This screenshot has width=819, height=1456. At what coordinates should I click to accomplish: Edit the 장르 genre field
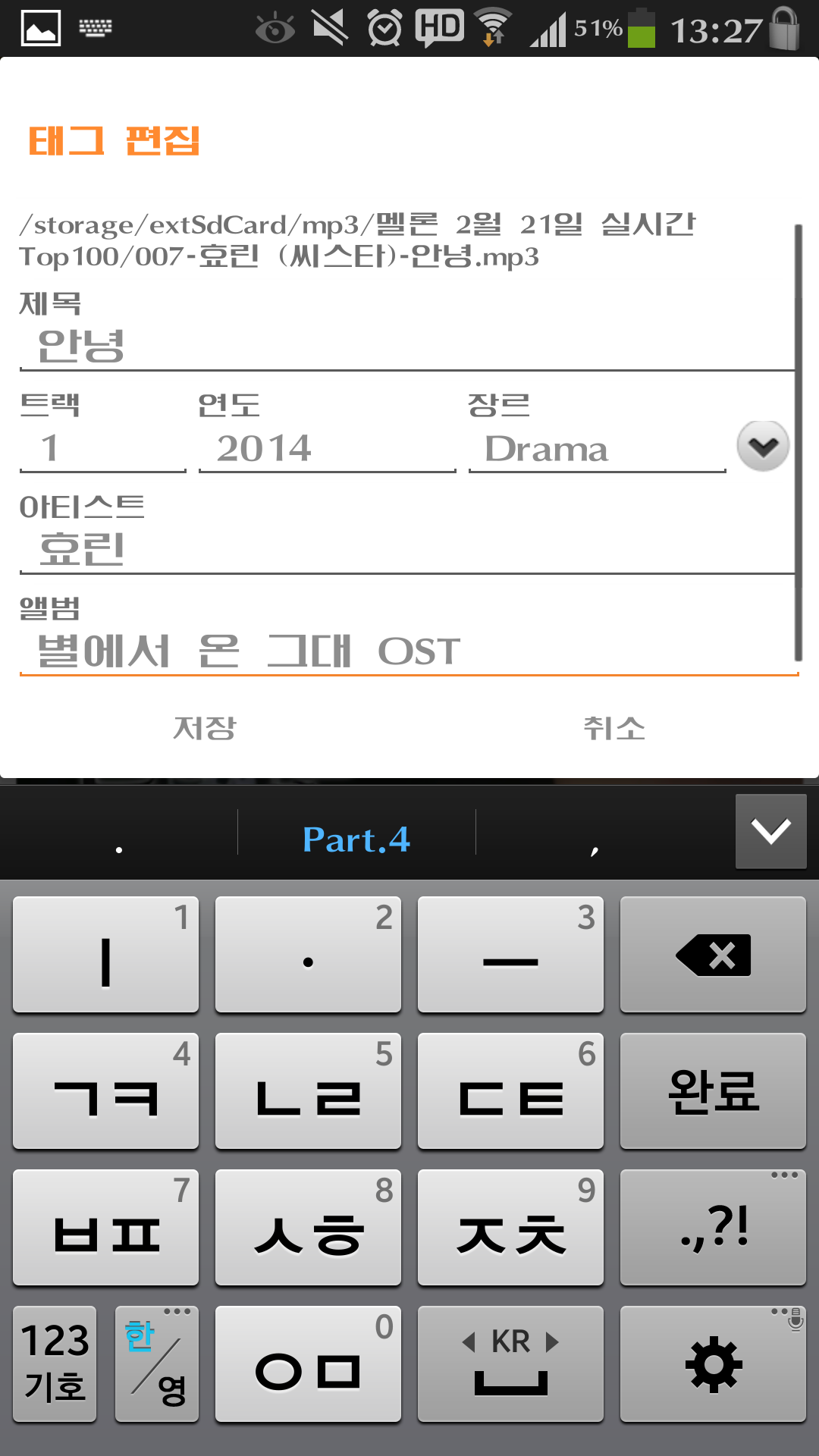tap(597, 448)
